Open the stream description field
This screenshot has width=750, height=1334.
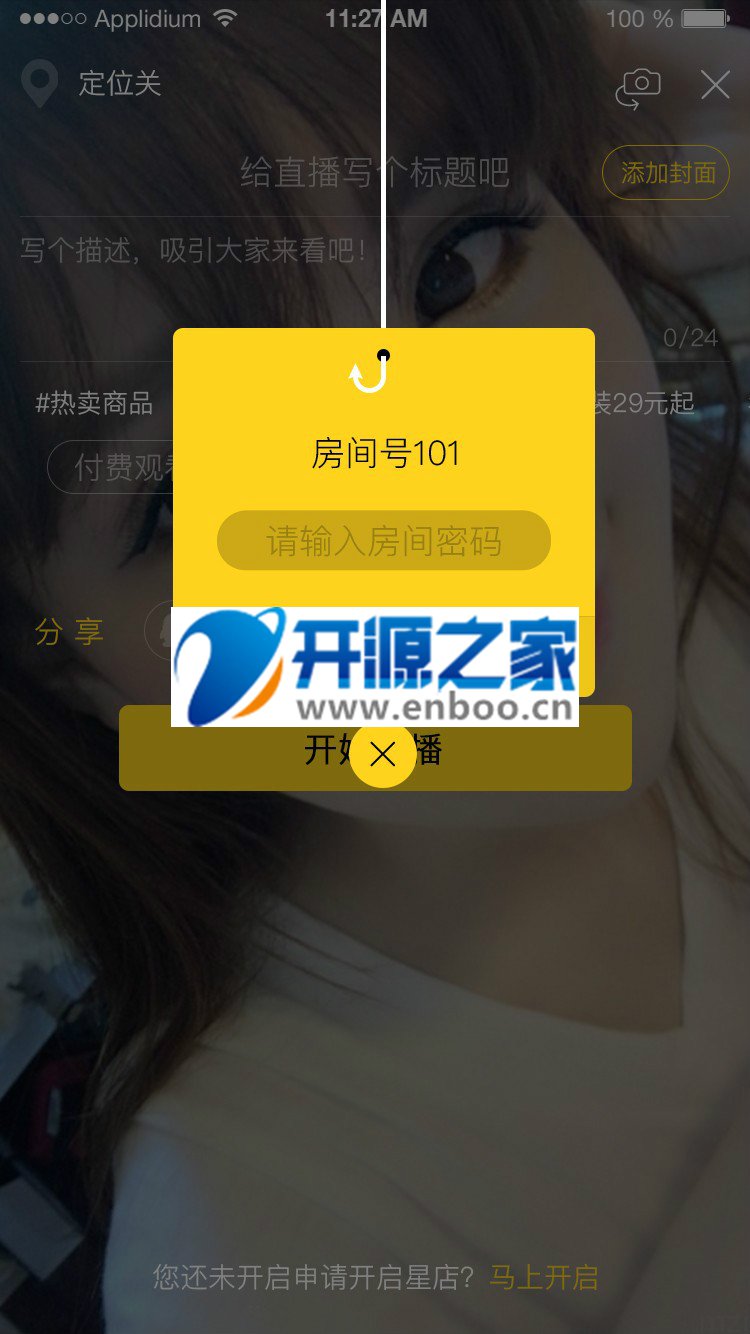pos(195,250)
